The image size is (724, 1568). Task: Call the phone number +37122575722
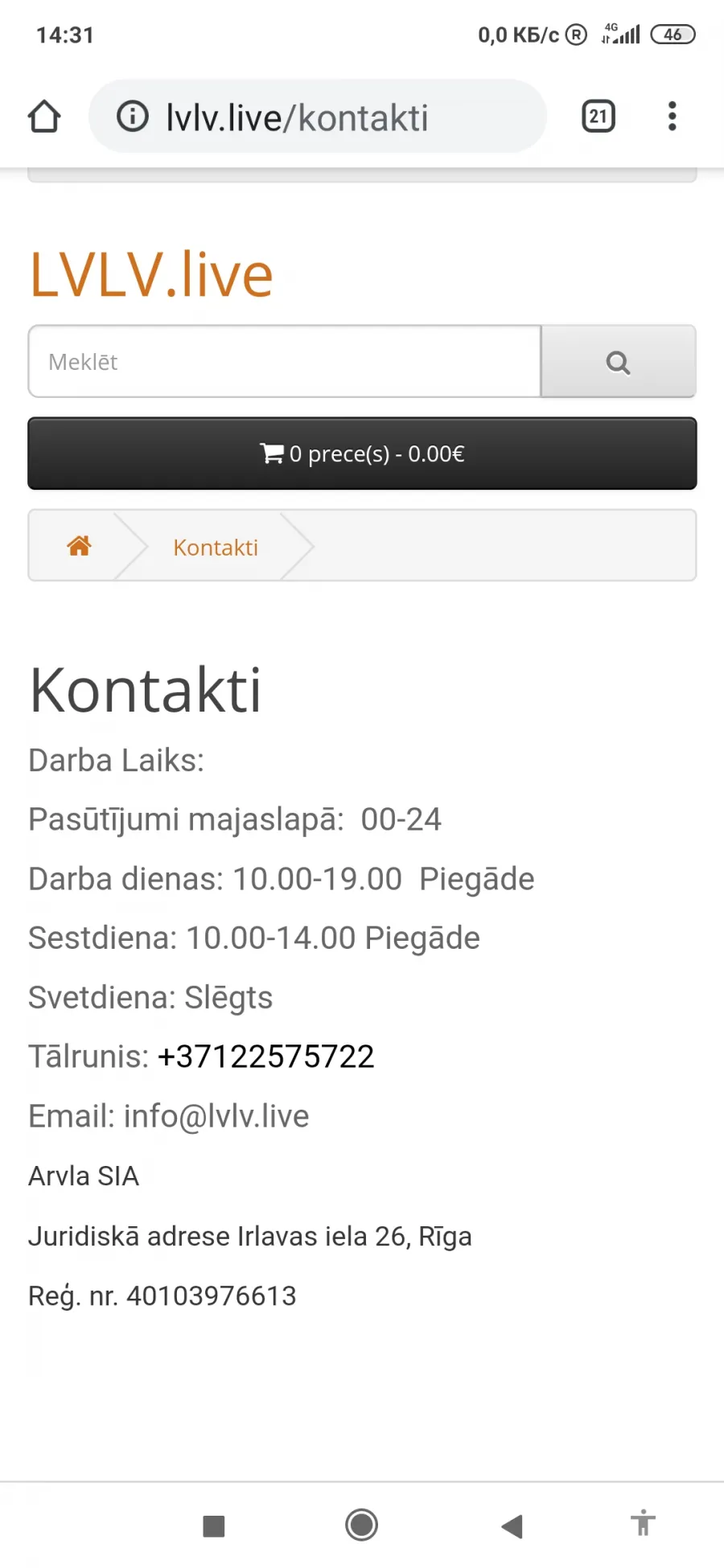[x=266, y=1057]
